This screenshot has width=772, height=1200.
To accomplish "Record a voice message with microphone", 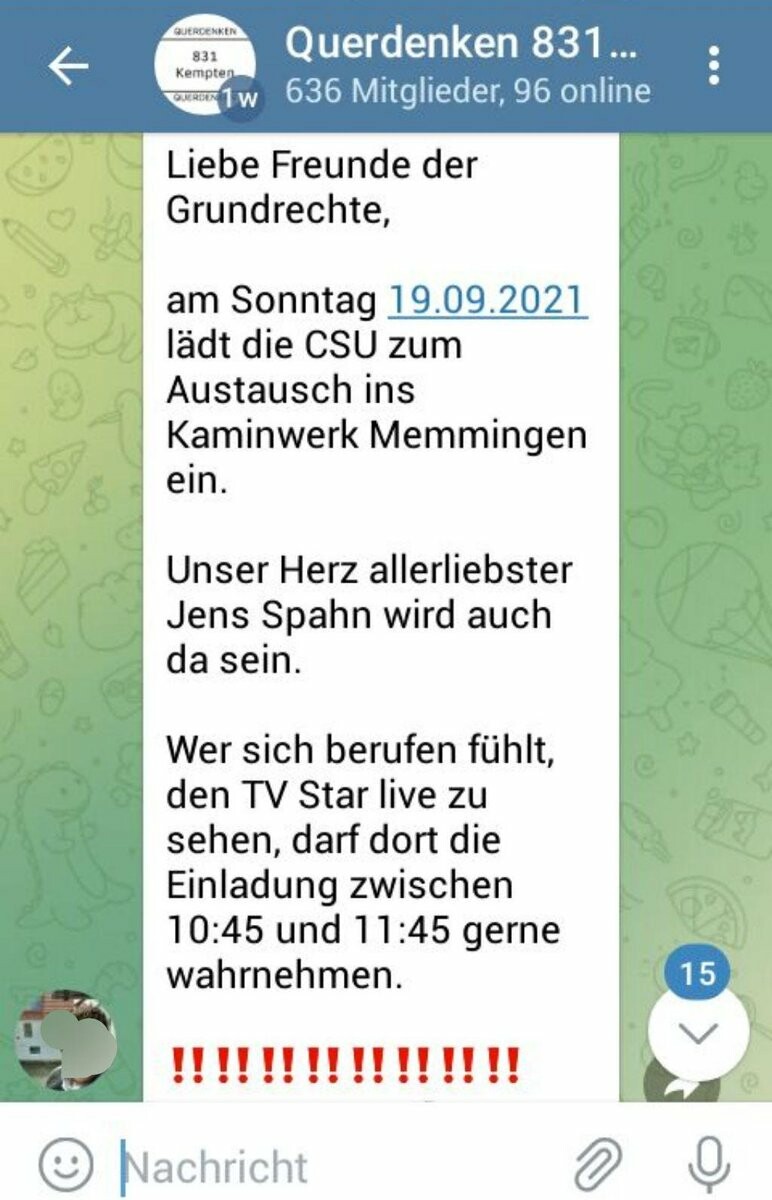I will [709, 1165].
